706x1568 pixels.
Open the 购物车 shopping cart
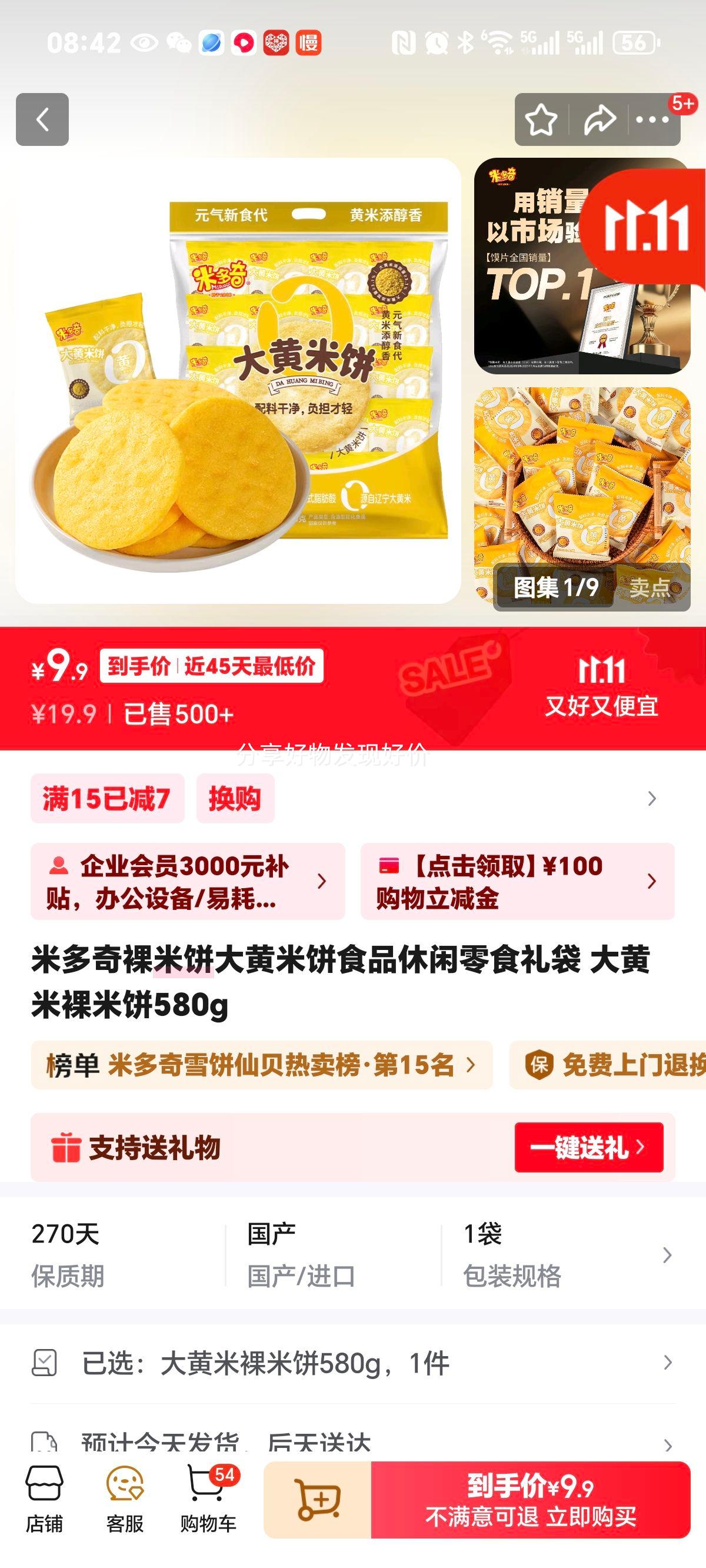(x=208, y=1498)
